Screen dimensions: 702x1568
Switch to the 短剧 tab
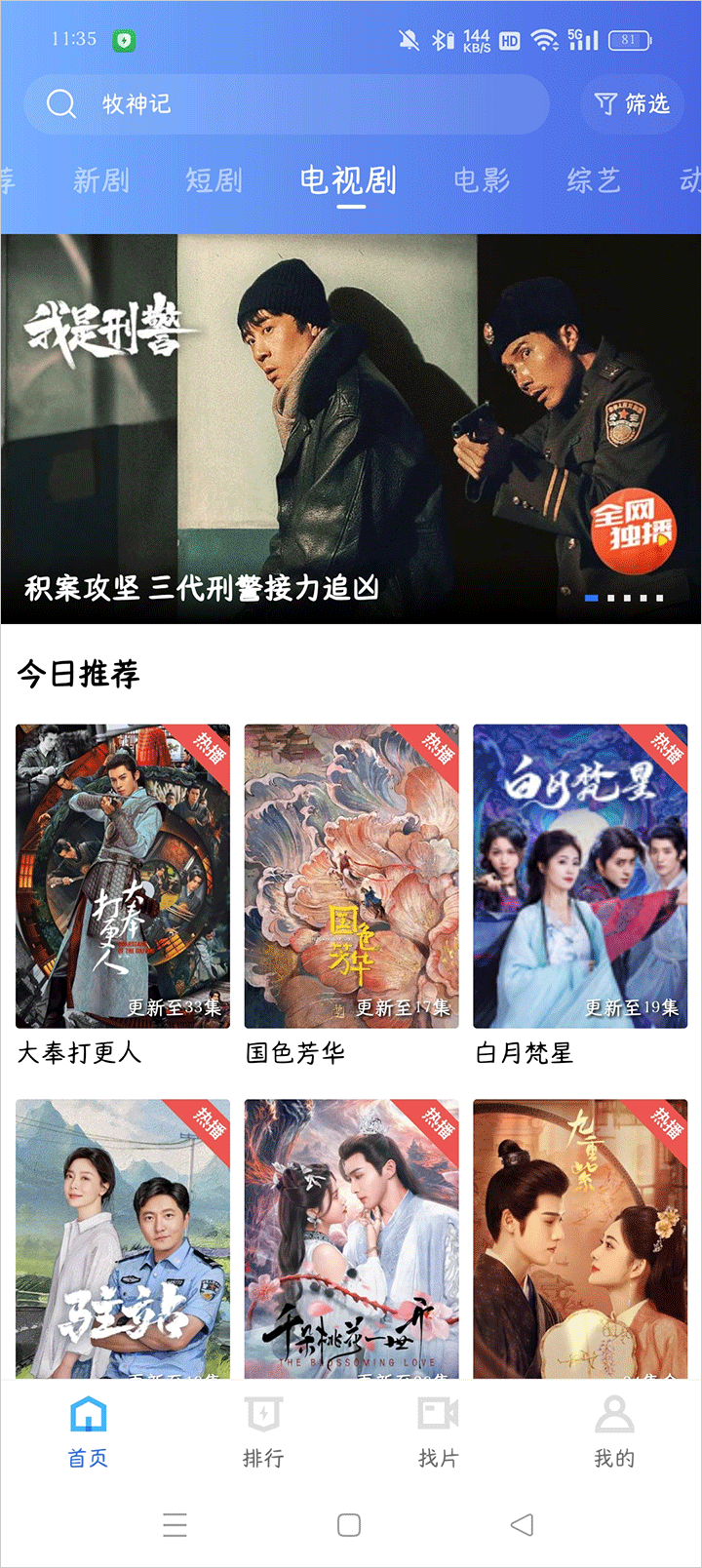pyautogui.click(x=214, y=180)
